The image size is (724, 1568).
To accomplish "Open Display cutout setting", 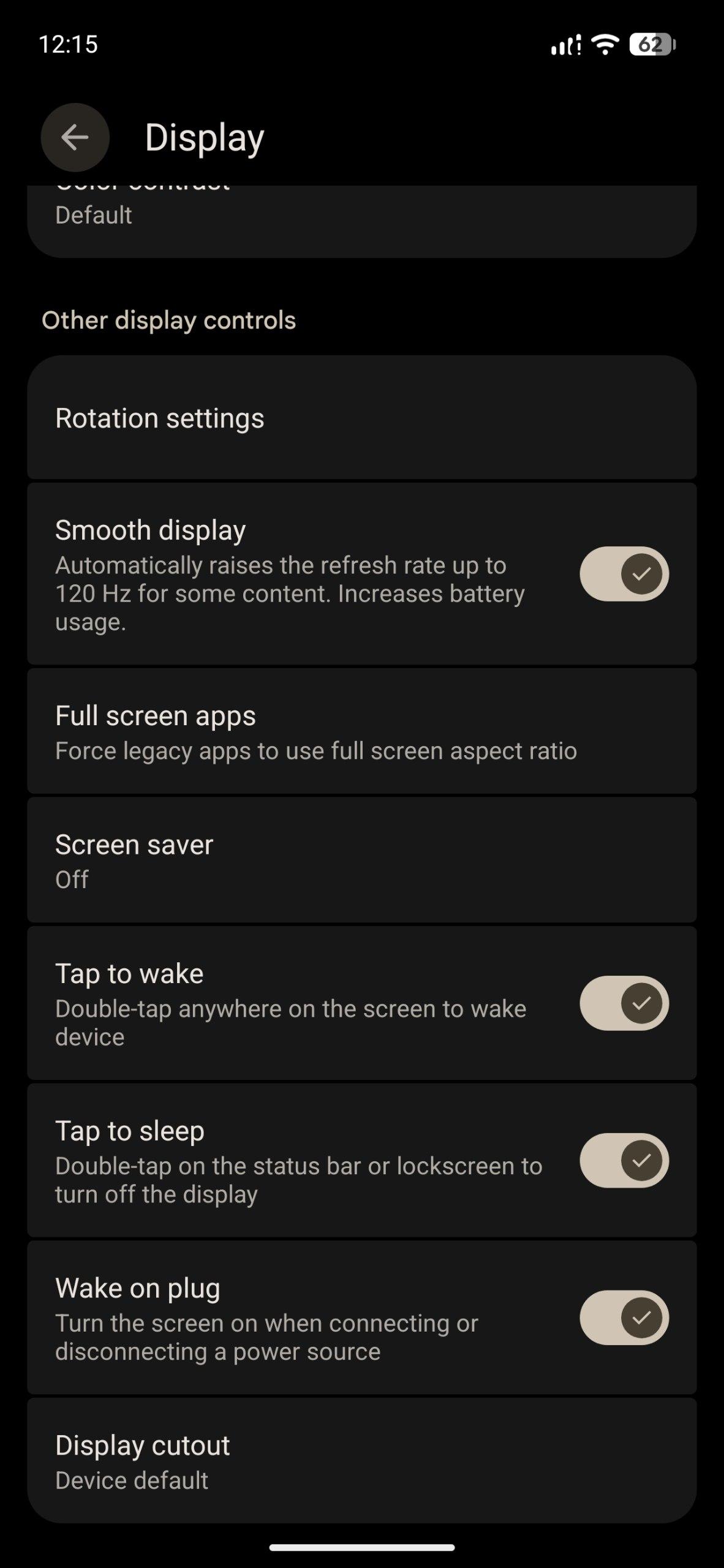I will pyautogui.click(x=361, y=1462).
